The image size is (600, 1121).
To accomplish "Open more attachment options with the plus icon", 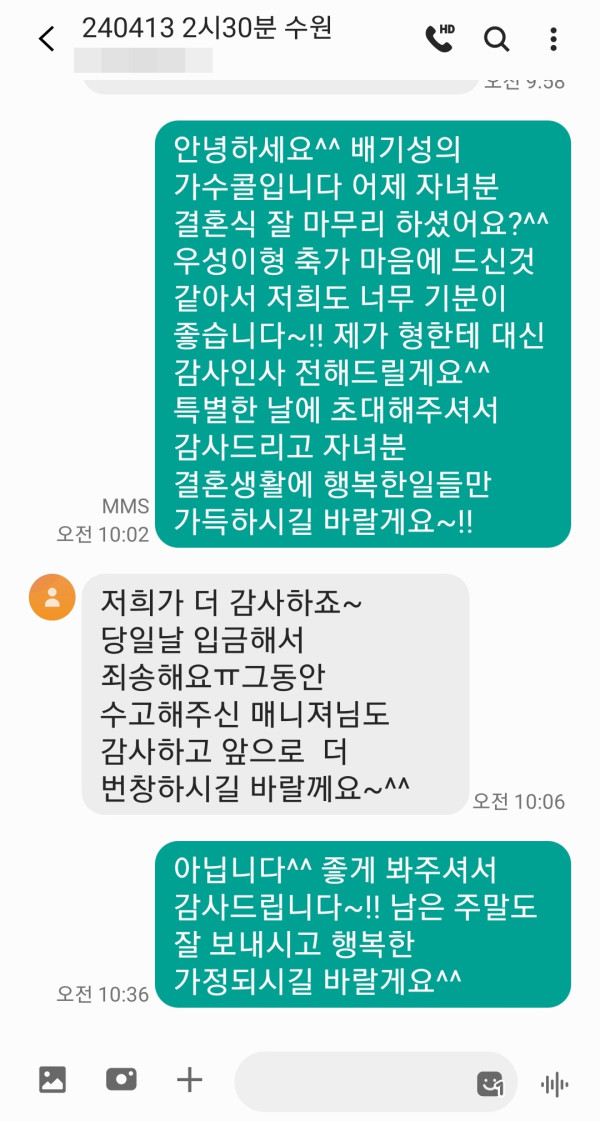I will click(x=189, y=1079).
